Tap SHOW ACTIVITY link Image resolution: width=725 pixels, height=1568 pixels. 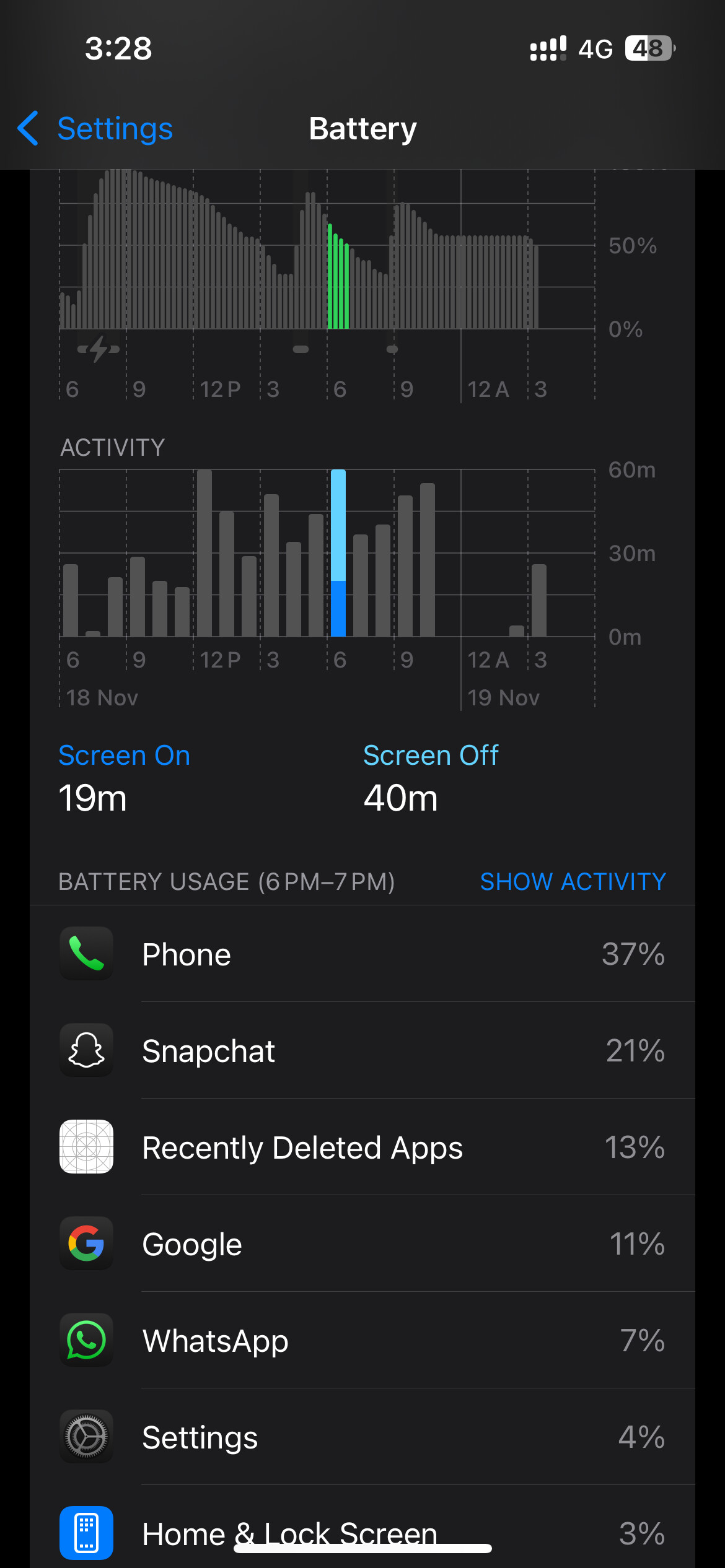pos(573,881)
